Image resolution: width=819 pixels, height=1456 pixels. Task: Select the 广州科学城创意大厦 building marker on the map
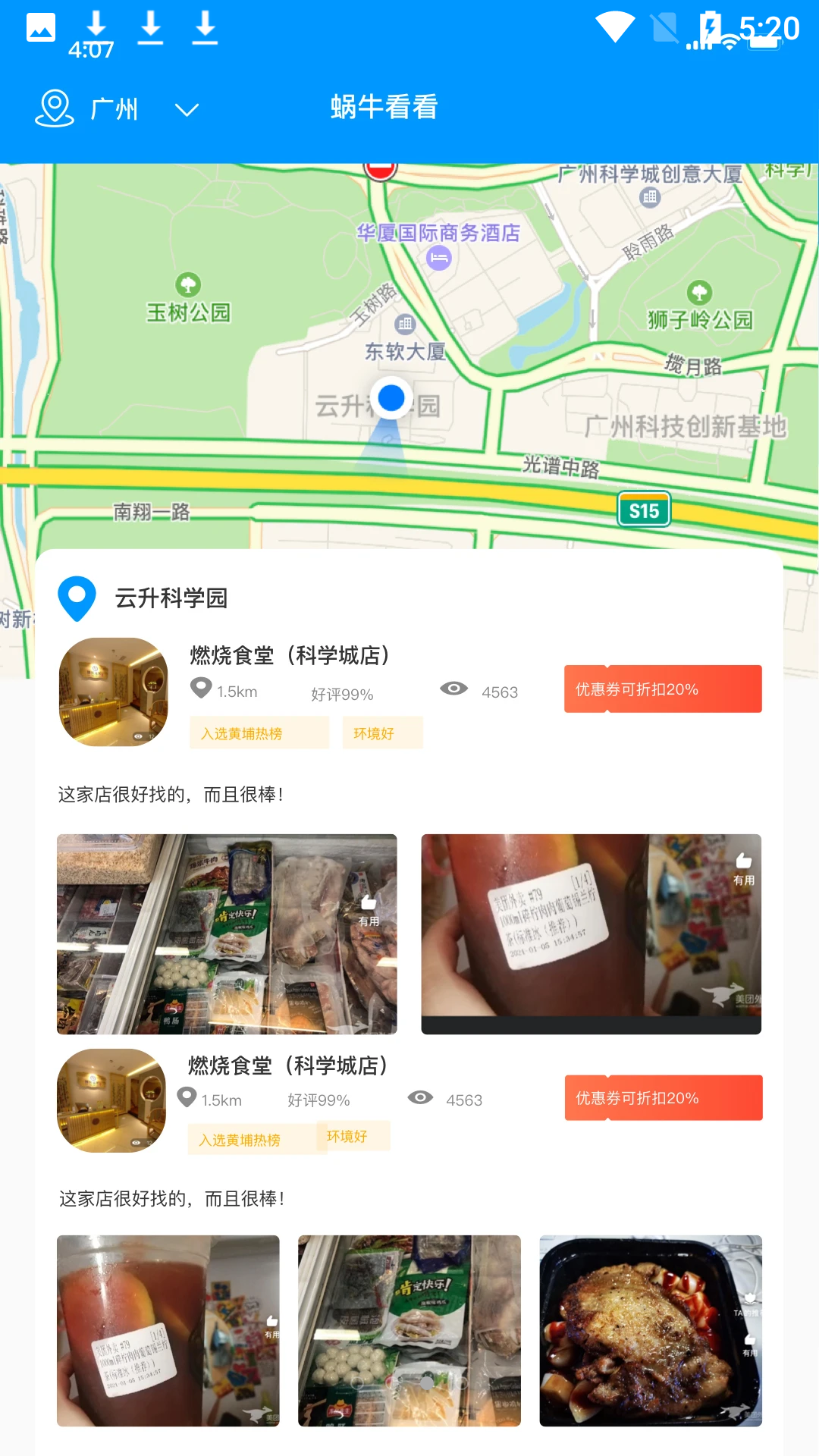pos(650,197)
